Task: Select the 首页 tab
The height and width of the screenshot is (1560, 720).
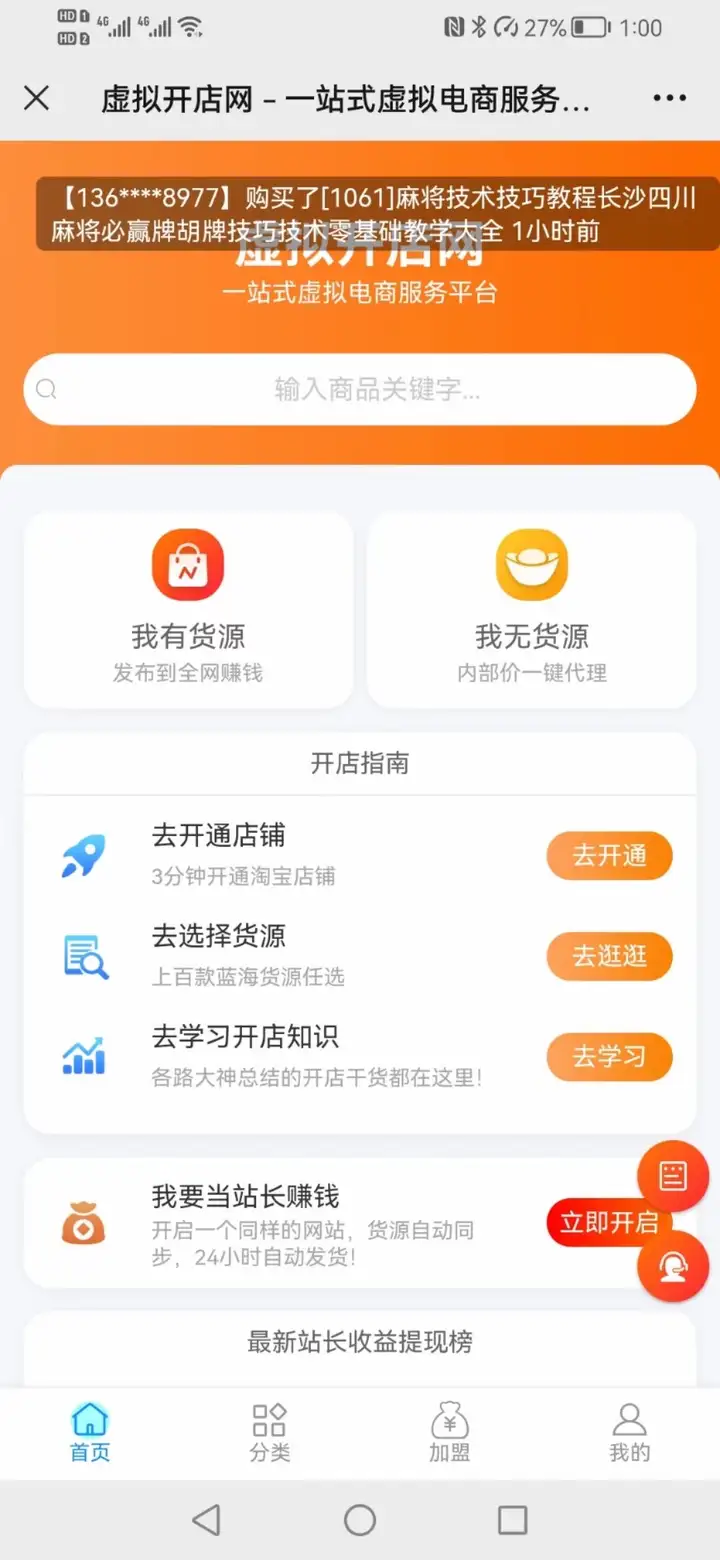Action: [90, 1433]
